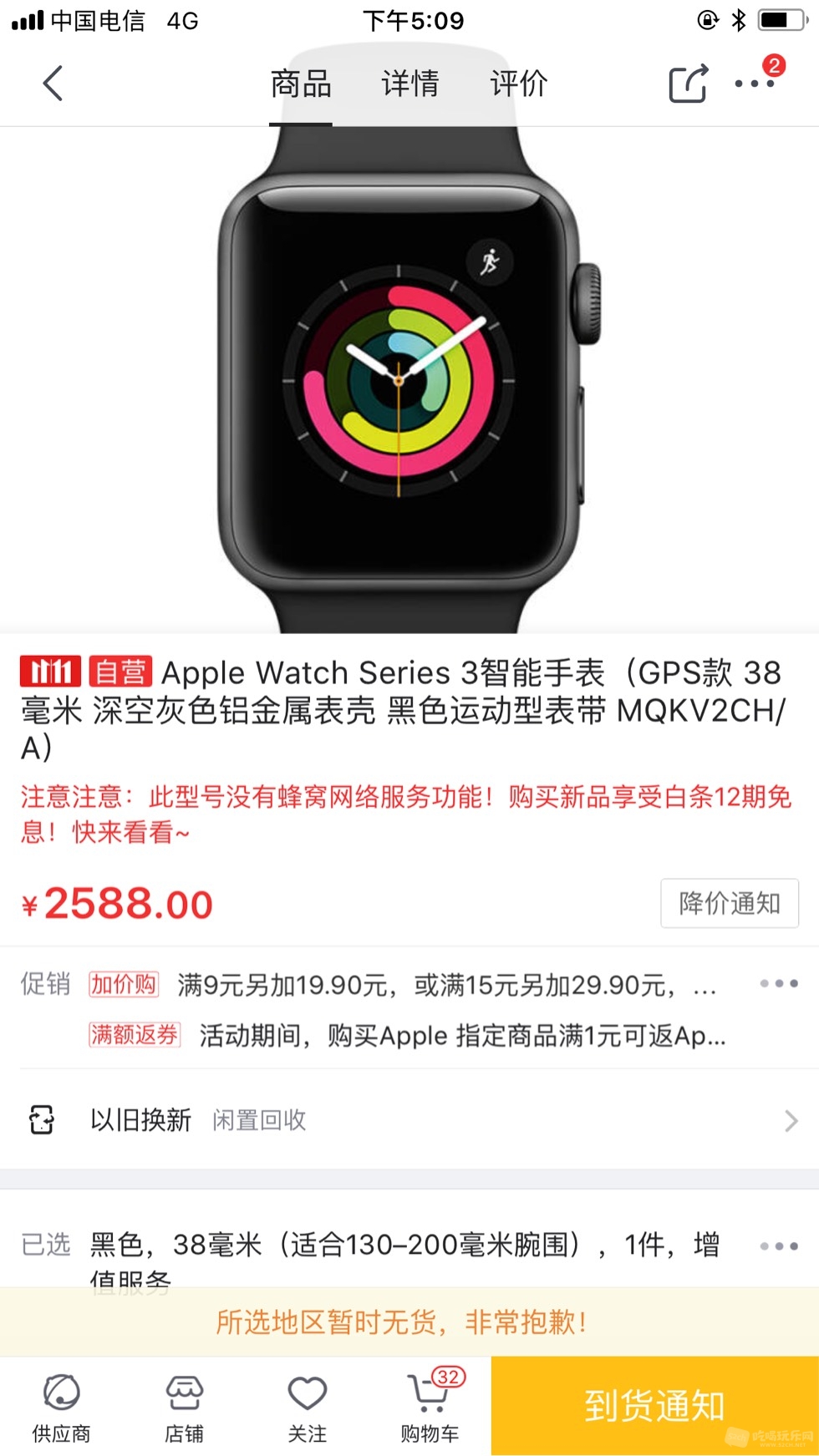Tap the 到货通知 button
The image size is (819, 1456).
pos(654,1406)
